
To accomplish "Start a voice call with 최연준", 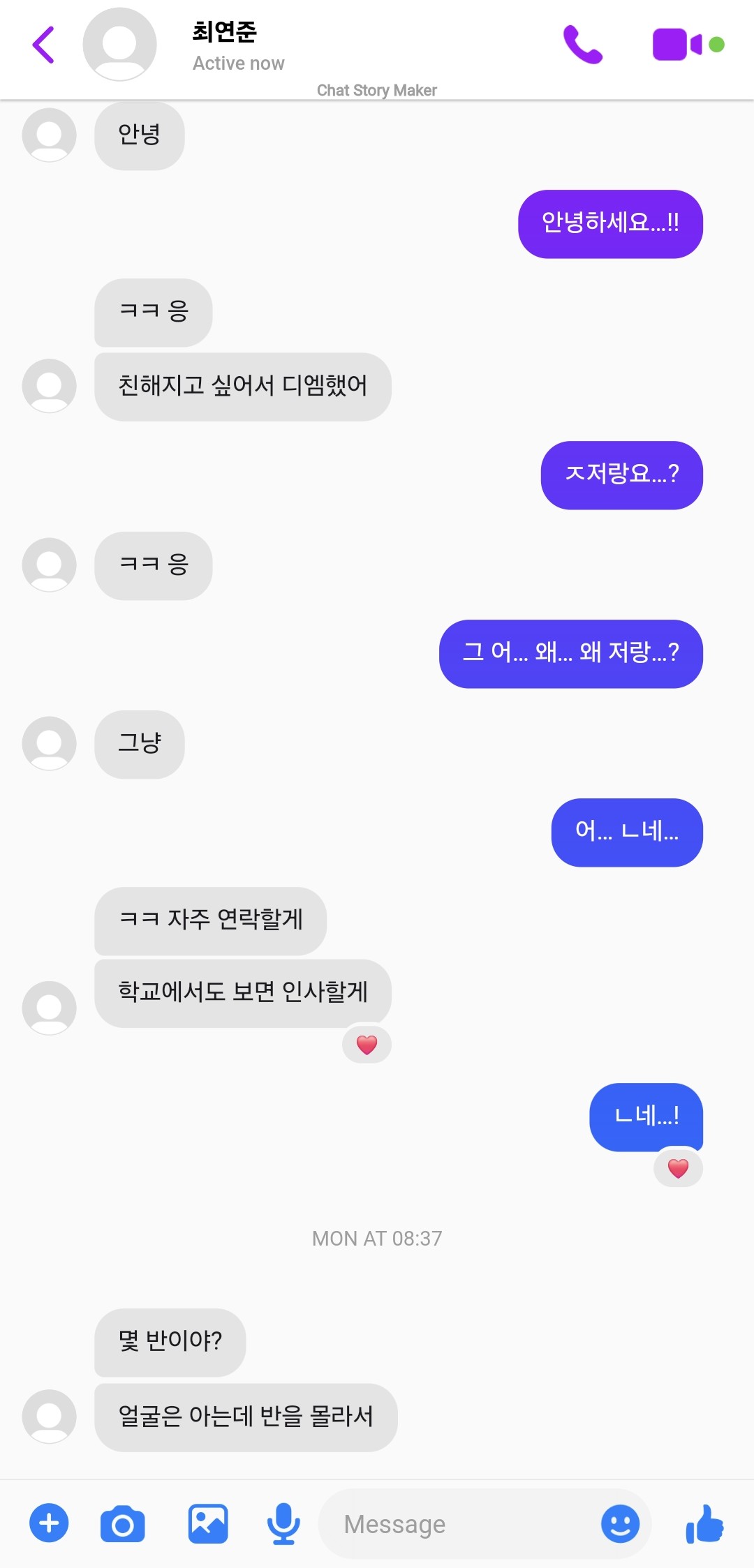I will tap(583, 45).
